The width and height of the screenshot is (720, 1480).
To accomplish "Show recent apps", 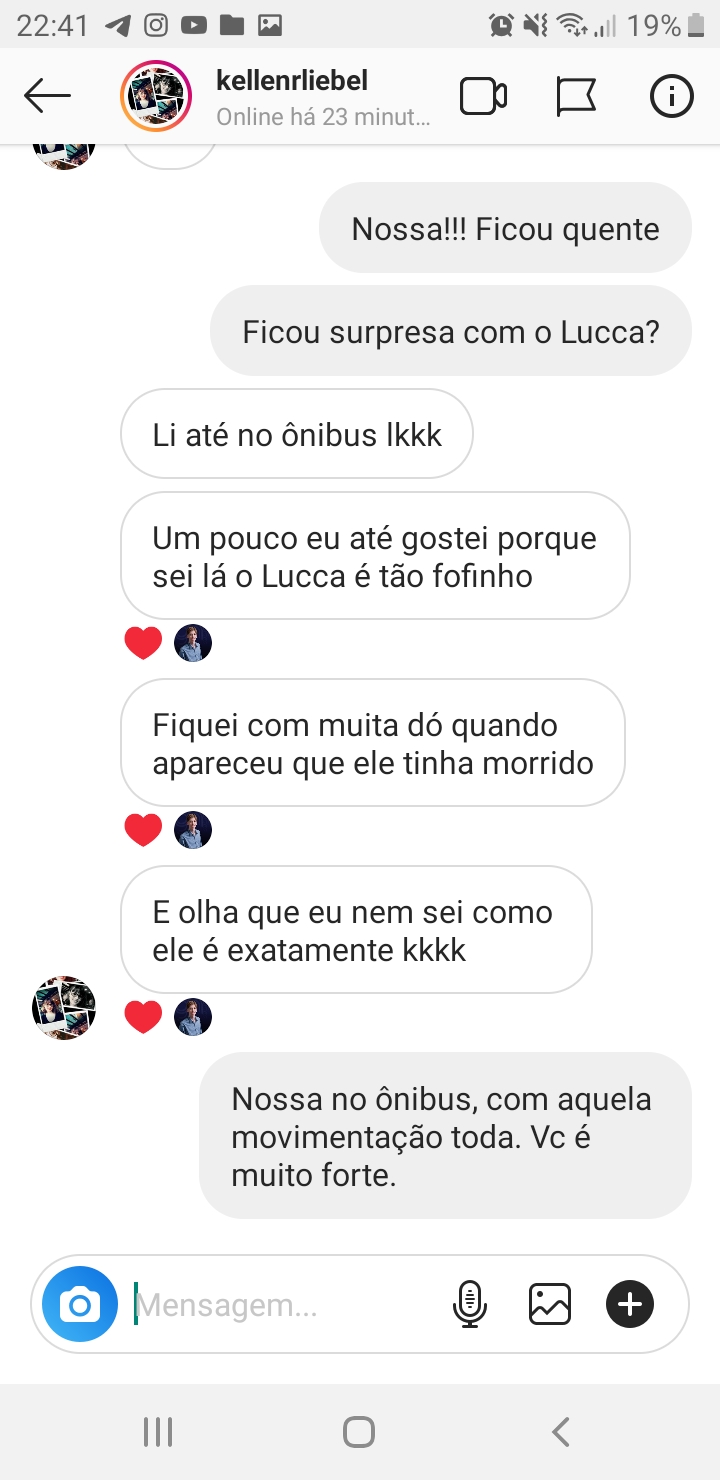I will (x=158, y=1432).
